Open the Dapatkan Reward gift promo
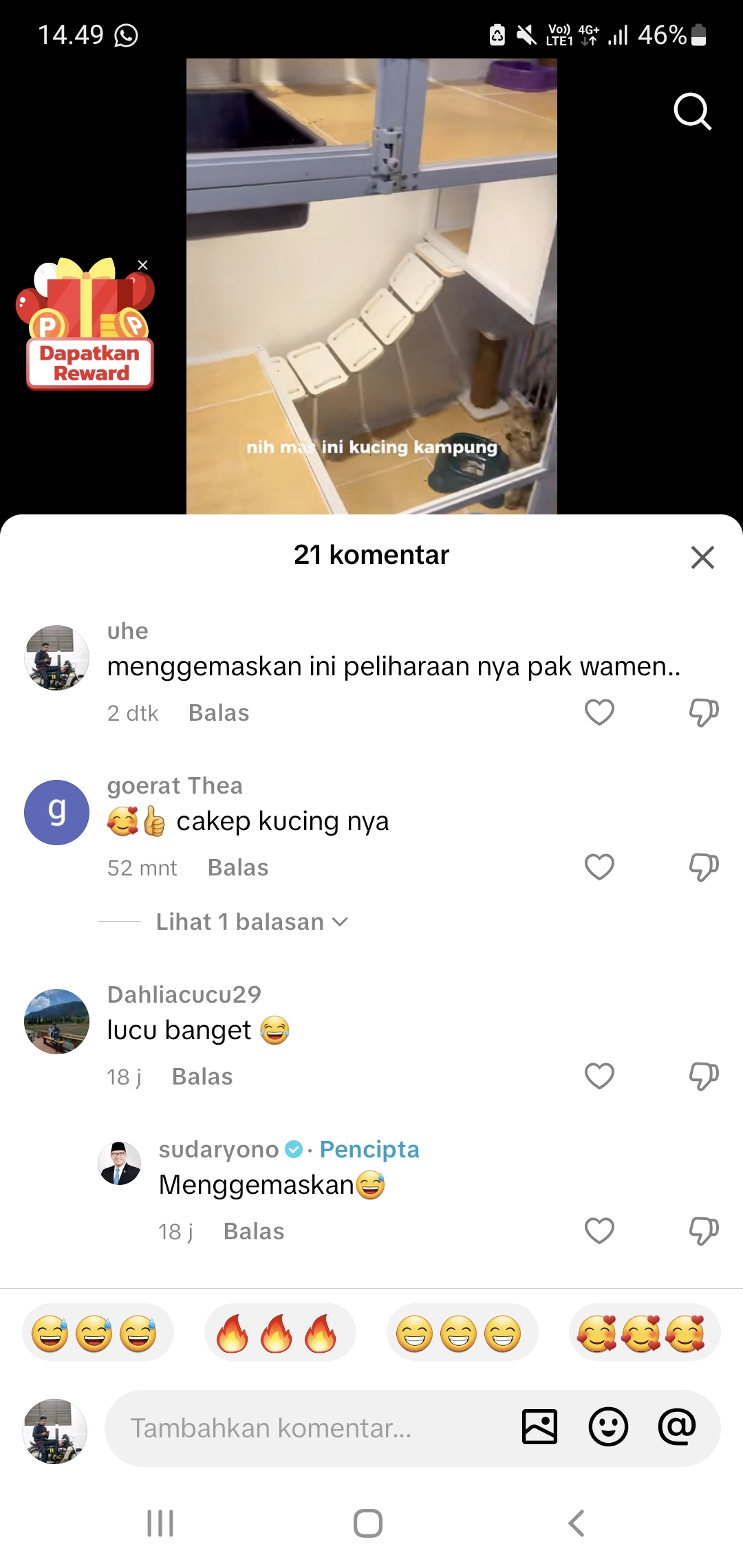 [87, 325]
